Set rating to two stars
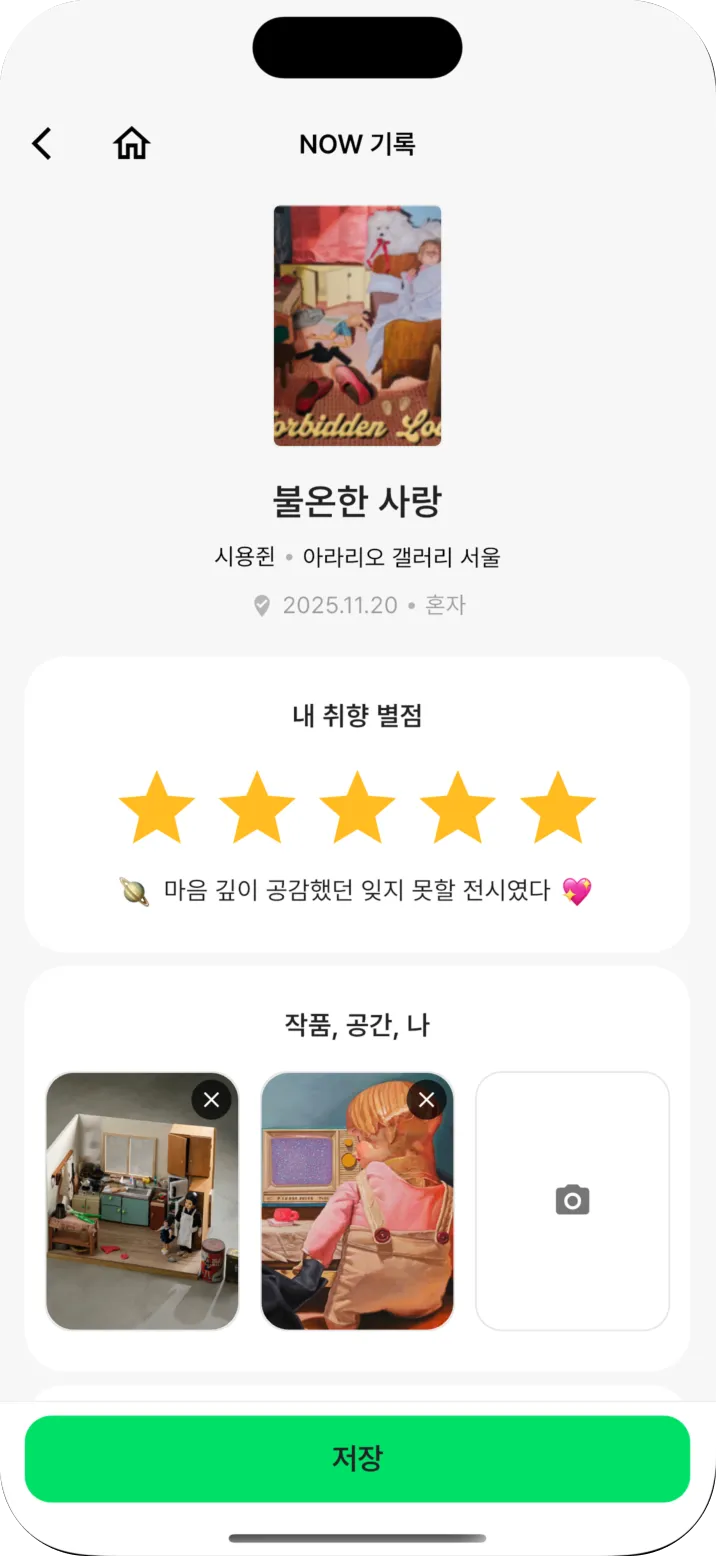The height and width of the screenshot is (1556, 716). (x=257, y=807)
